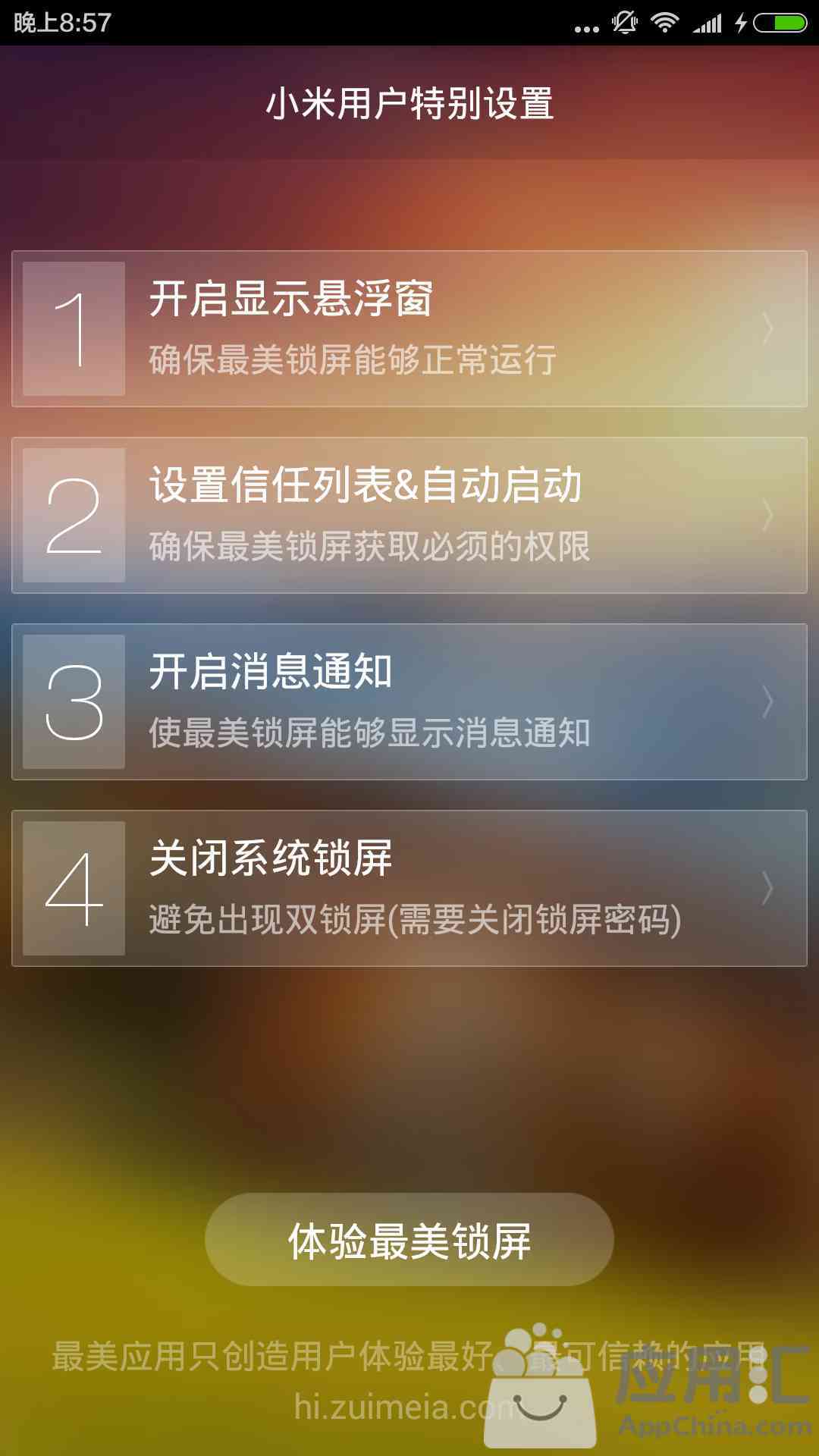Image resolution: width=819 pixels, height=1456 pixels.
Task: Open step 2 设置信任列表&自动启动
Action: coord(409,515)
